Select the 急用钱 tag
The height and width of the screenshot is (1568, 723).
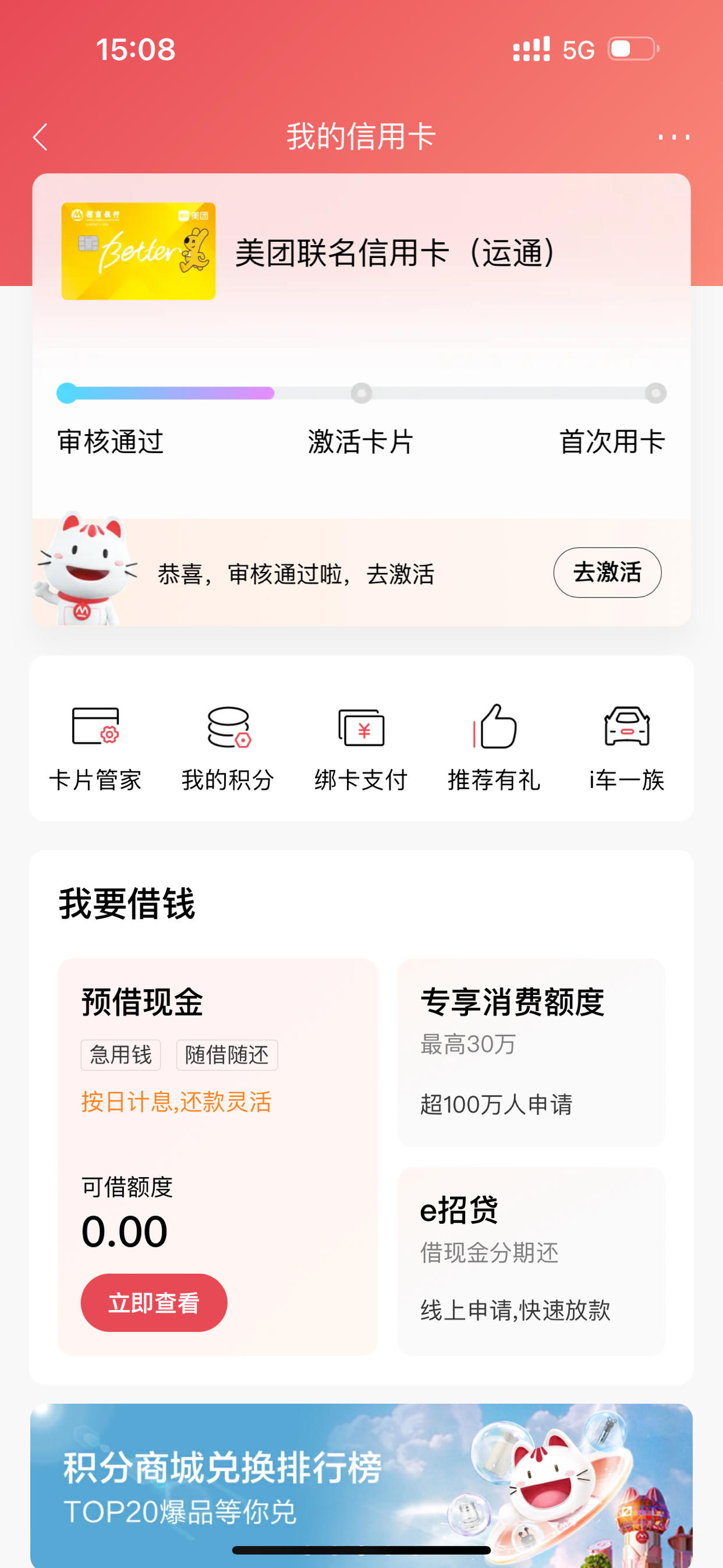tap(120, 1055)
